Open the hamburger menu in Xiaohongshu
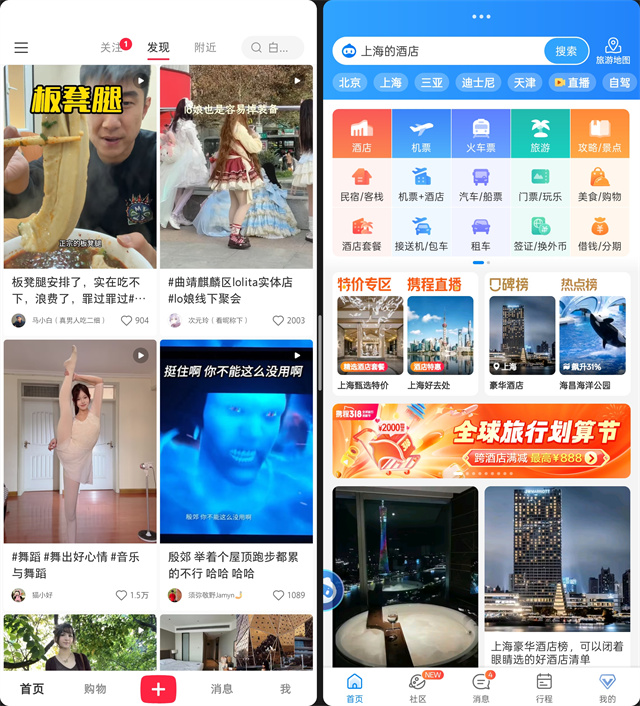This screenshot has width=640, height=706. coord(21,48)
